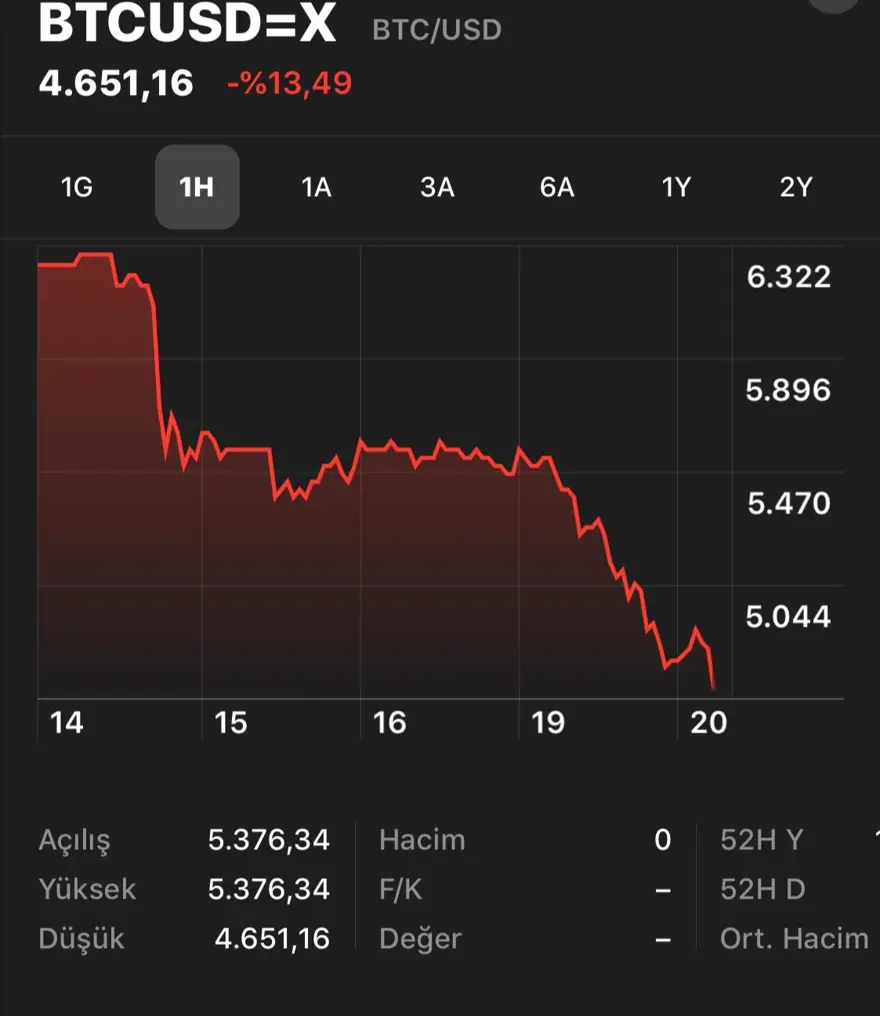Show the 1A chart period

(x=316, y=187)
